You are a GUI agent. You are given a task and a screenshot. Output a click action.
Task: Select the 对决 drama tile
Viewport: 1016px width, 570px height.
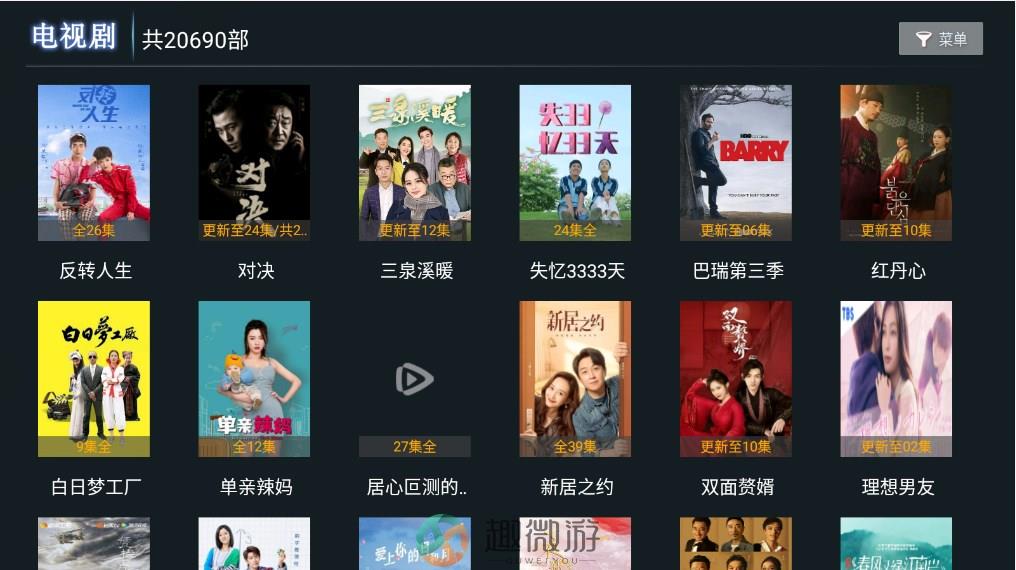pyautogui.click(x=254, y=163)
